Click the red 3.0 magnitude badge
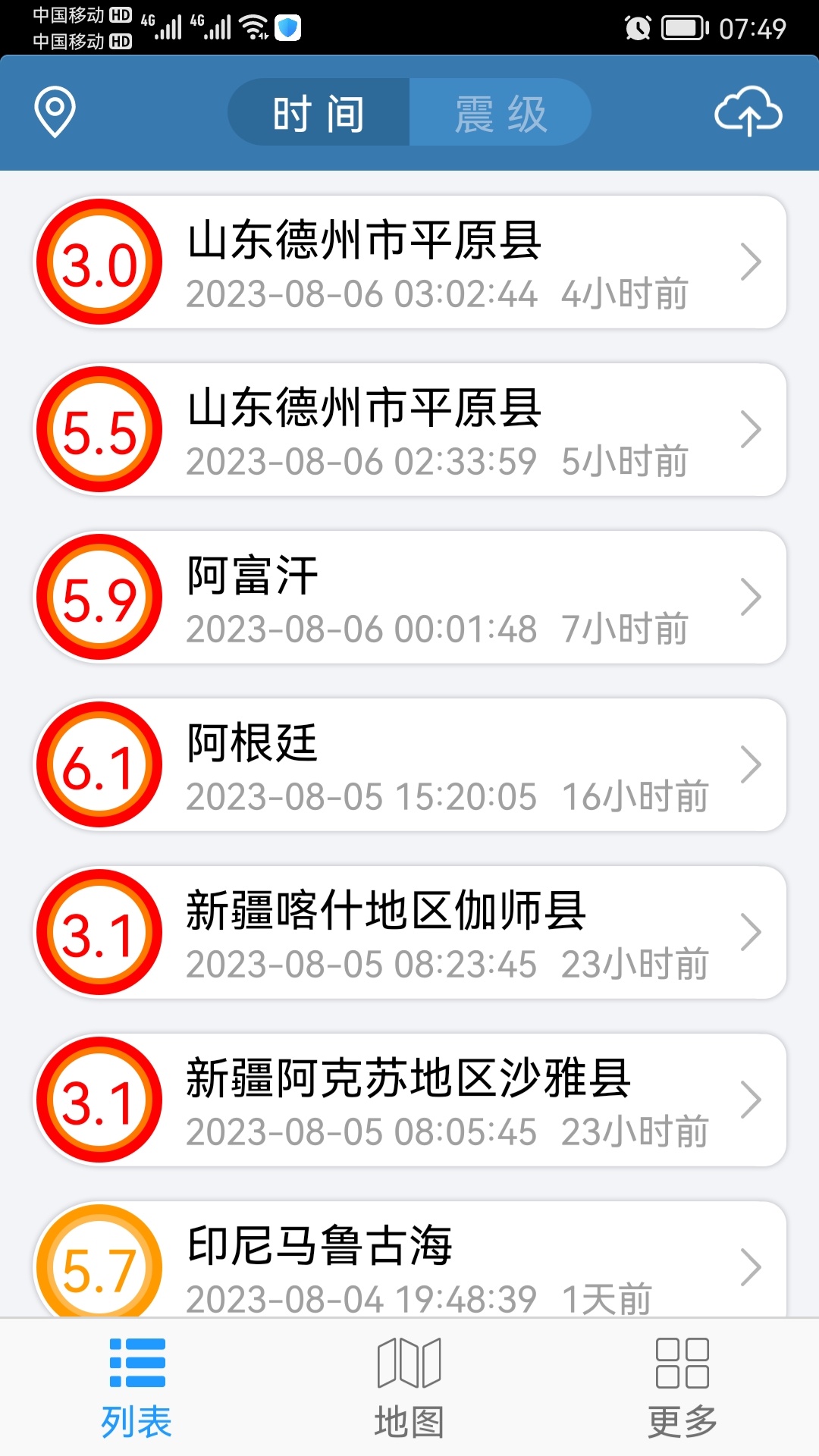Image resolution: width=819 pixels, height=1456 pixels. coord(99,262)
